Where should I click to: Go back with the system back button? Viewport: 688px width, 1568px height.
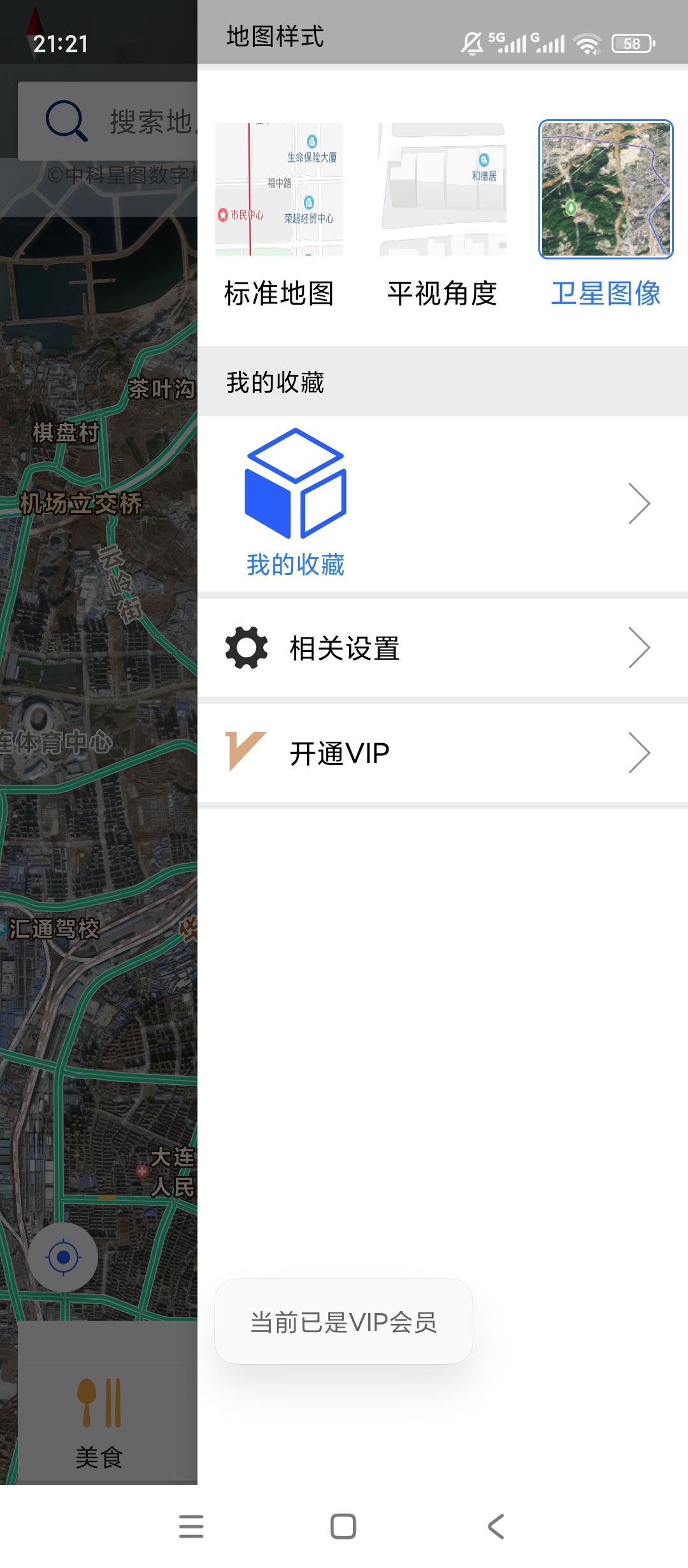point(496,1527)
